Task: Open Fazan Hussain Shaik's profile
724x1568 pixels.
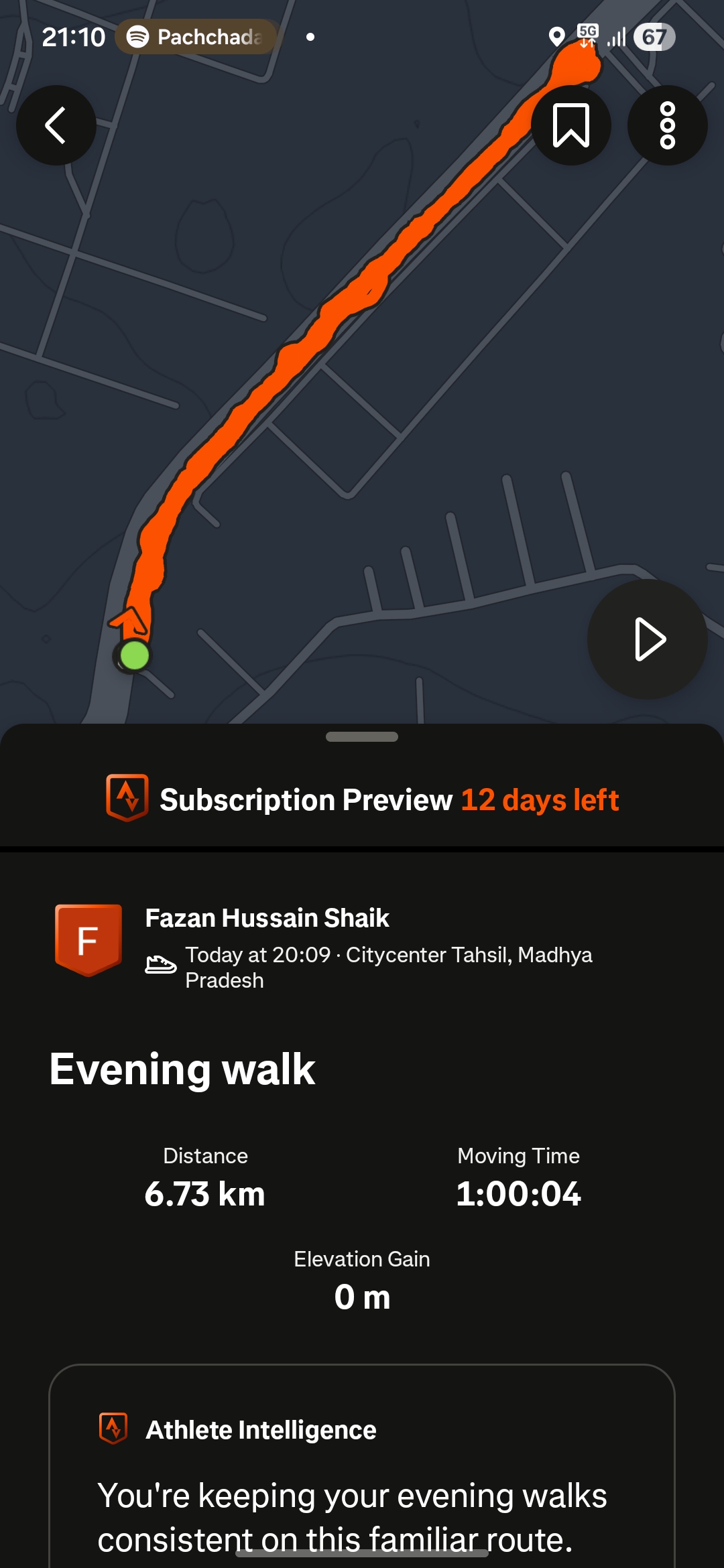Action: [266, 918]
